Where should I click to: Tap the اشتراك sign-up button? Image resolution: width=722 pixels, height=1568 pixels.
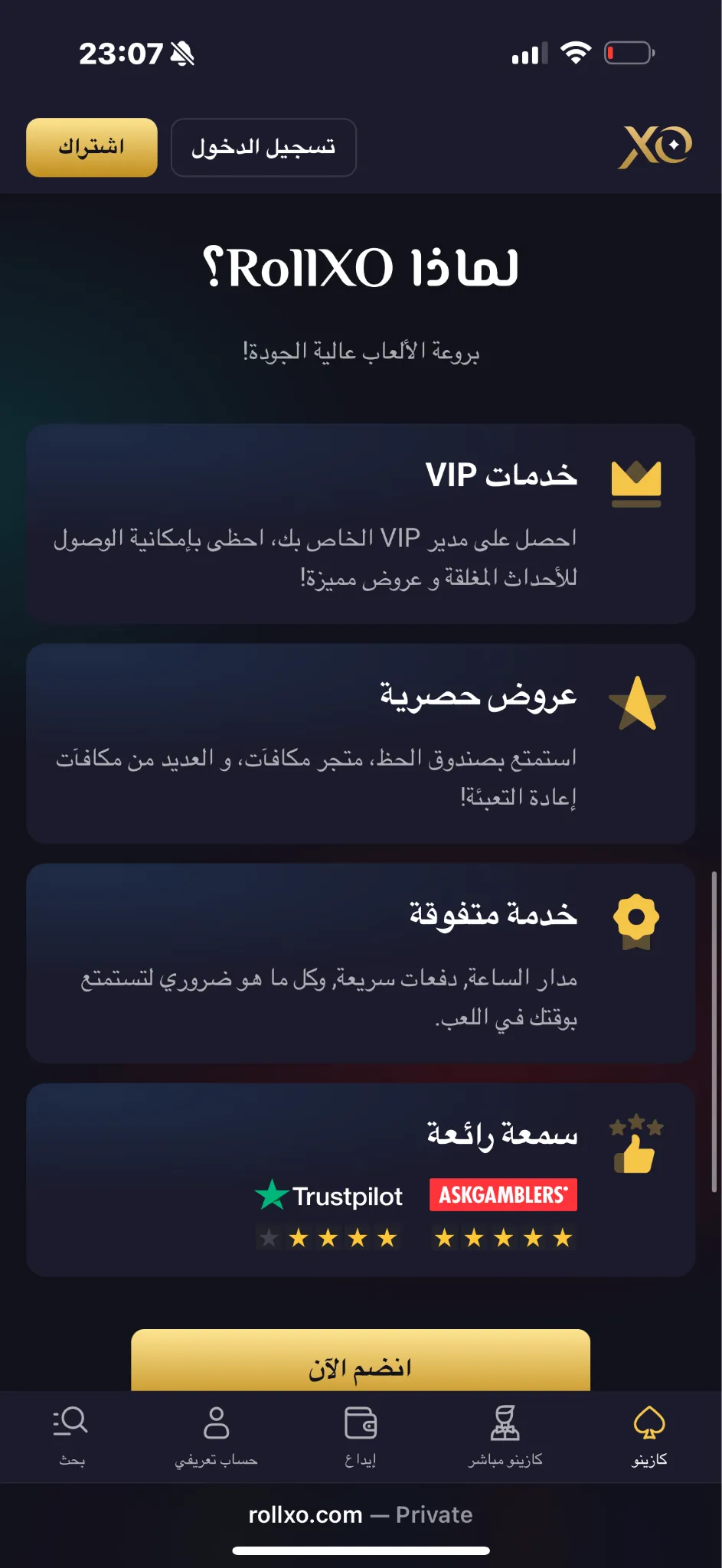pyautogui.click(x=92, y=147)
